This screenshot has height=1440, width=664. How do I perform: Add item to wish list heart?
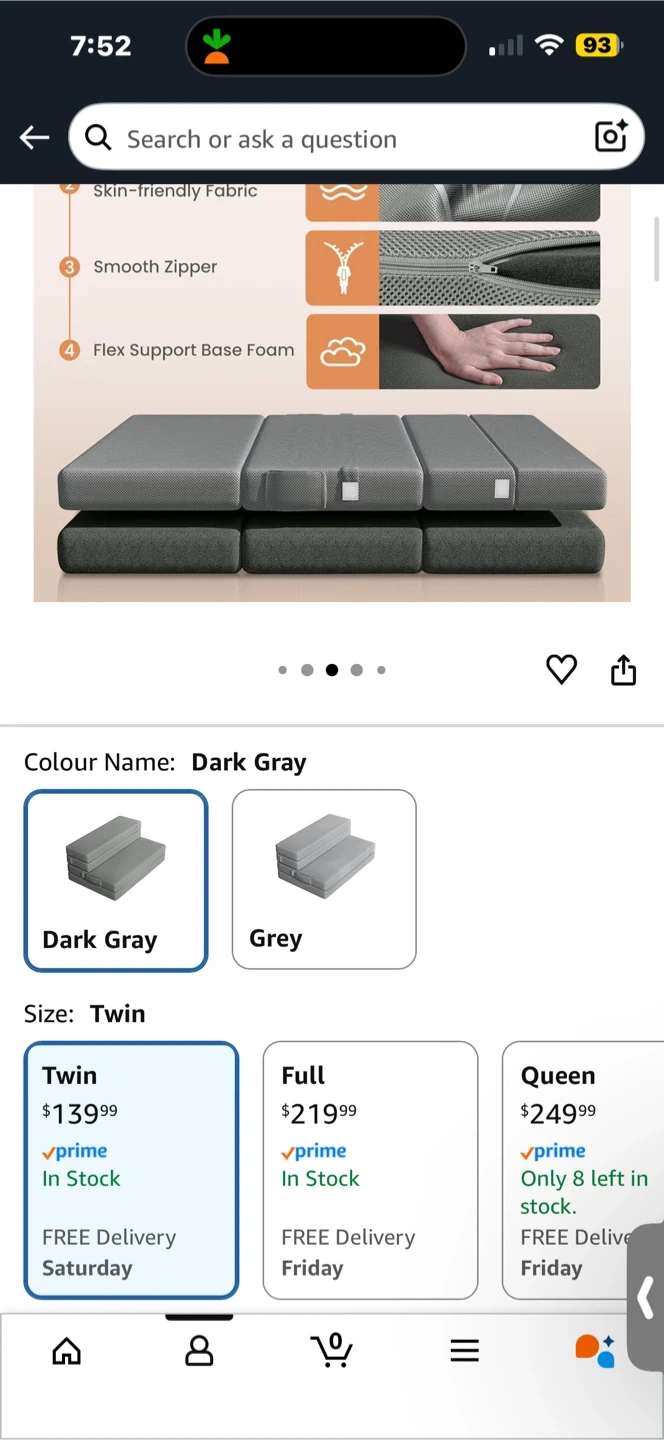[x=562, y=669]
